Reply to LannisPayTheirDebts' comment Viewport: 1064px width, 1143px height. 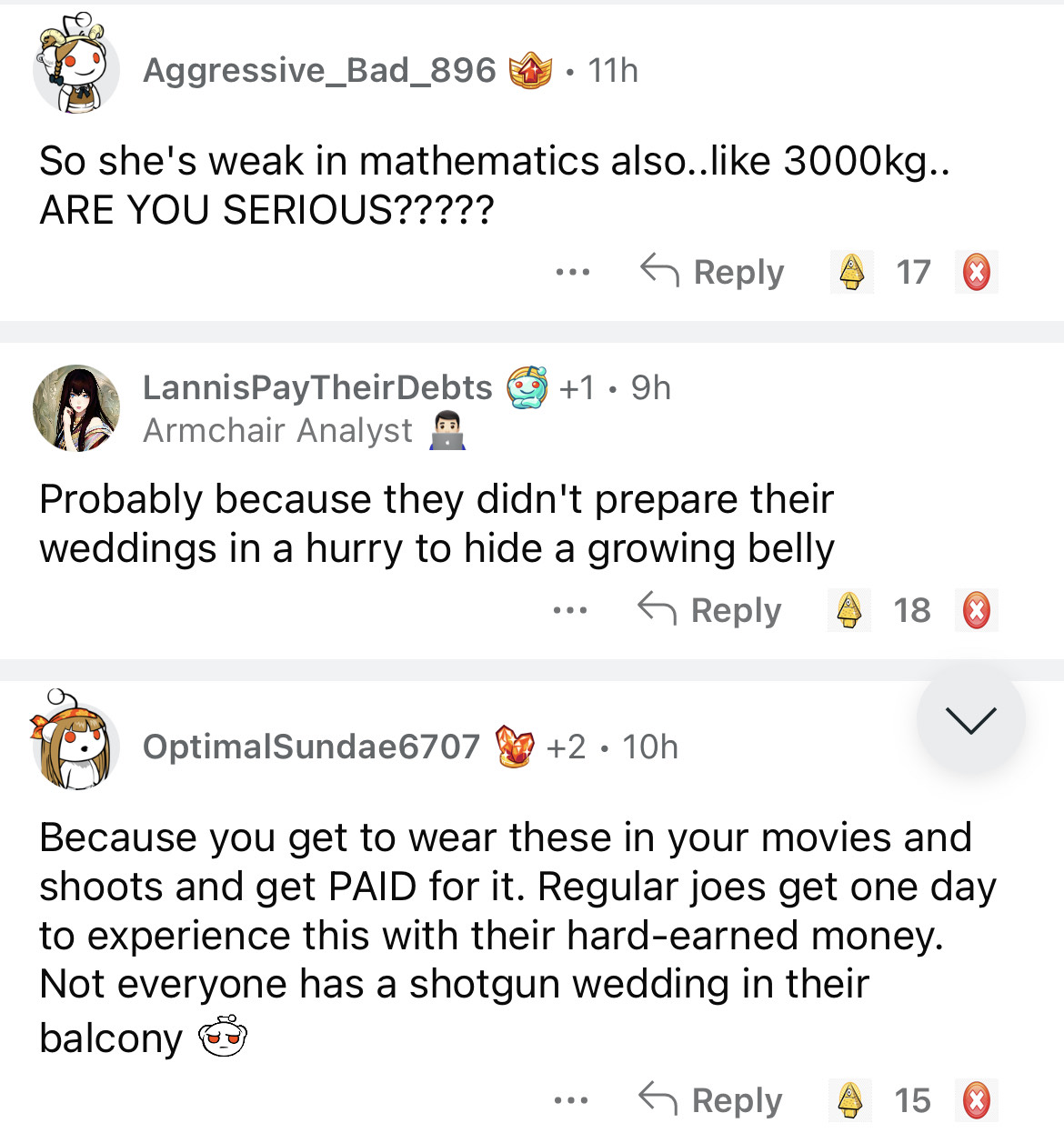point(710,610)
